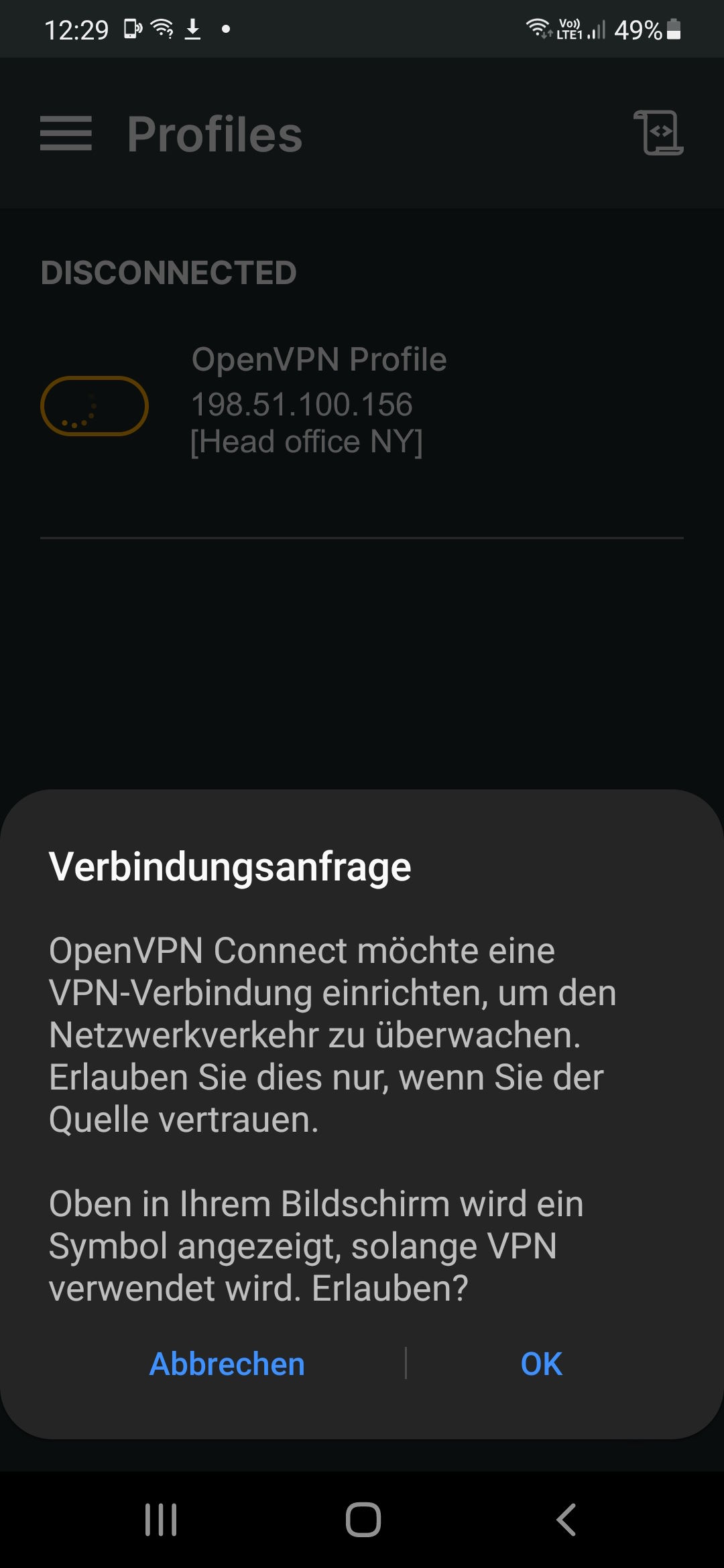Image resolution: width=724 pixels, height=1568 pixels.
Task: Tap the download icon in the status bar
Action: 194,28
